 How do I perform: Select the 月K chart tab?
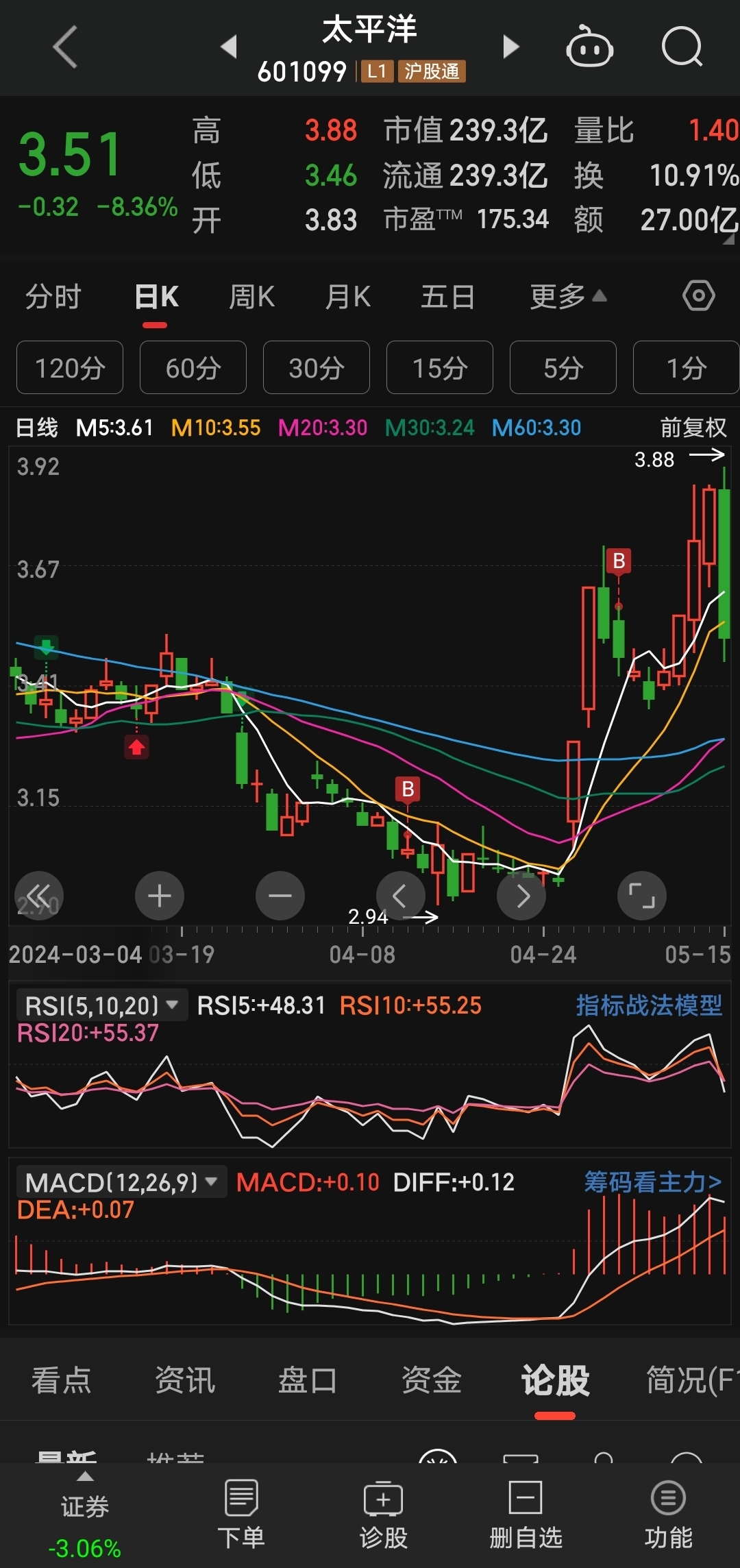point(348,297)
